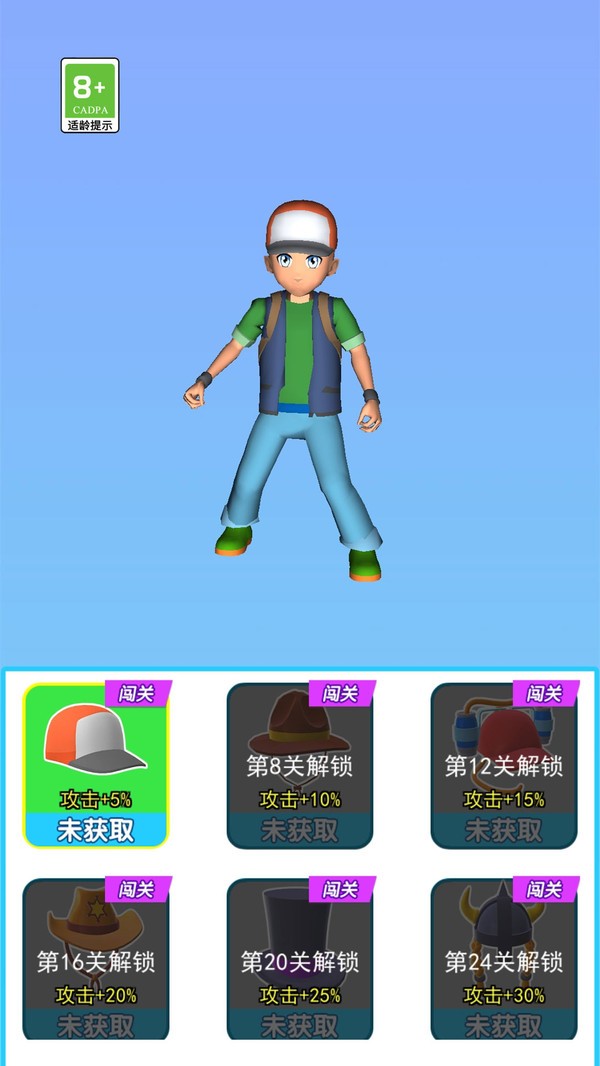The height and width of the screenshot is (1066, 600).
Task: Open the CADPA 8+ age rating notice
Action: 90,96
